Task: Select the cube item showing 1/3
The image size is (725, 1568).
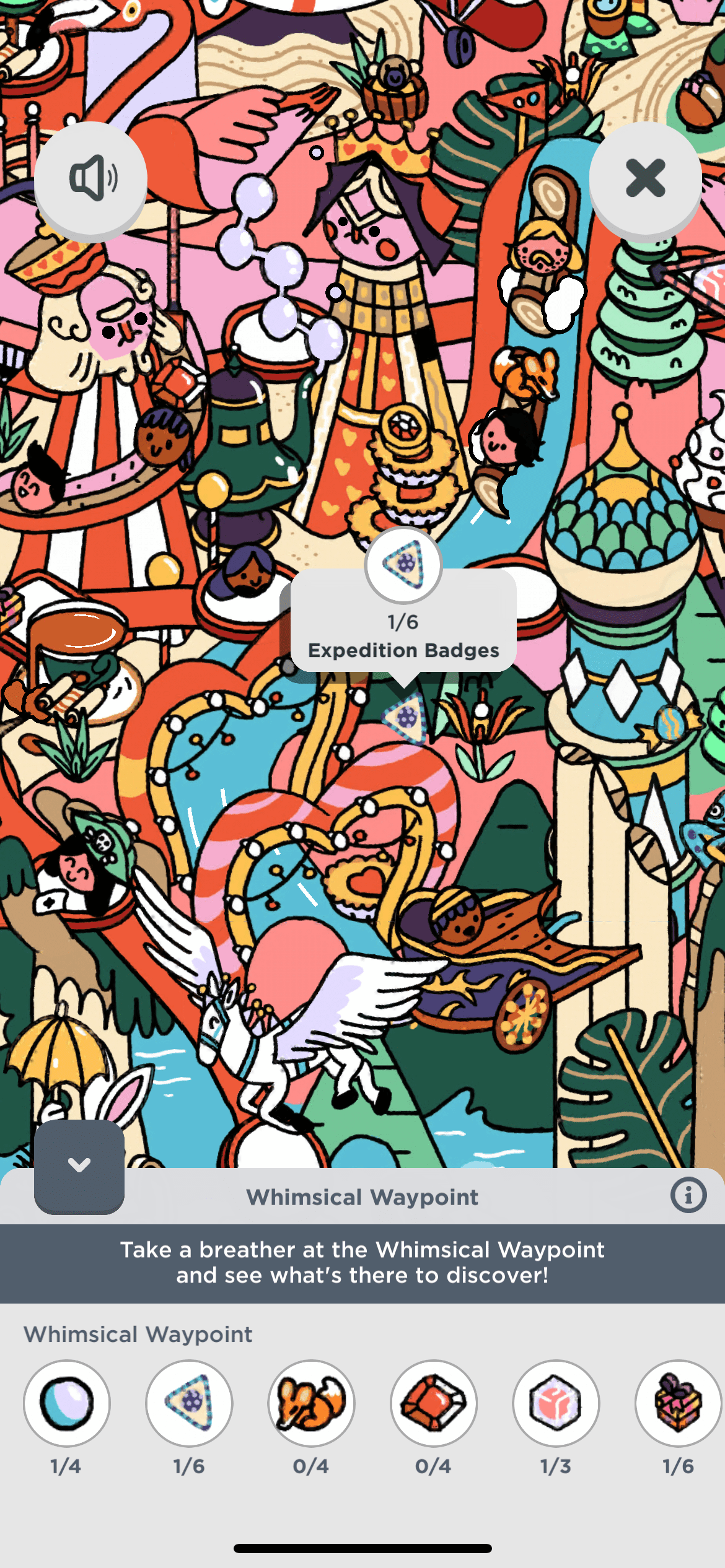Action: point(556,1403)
